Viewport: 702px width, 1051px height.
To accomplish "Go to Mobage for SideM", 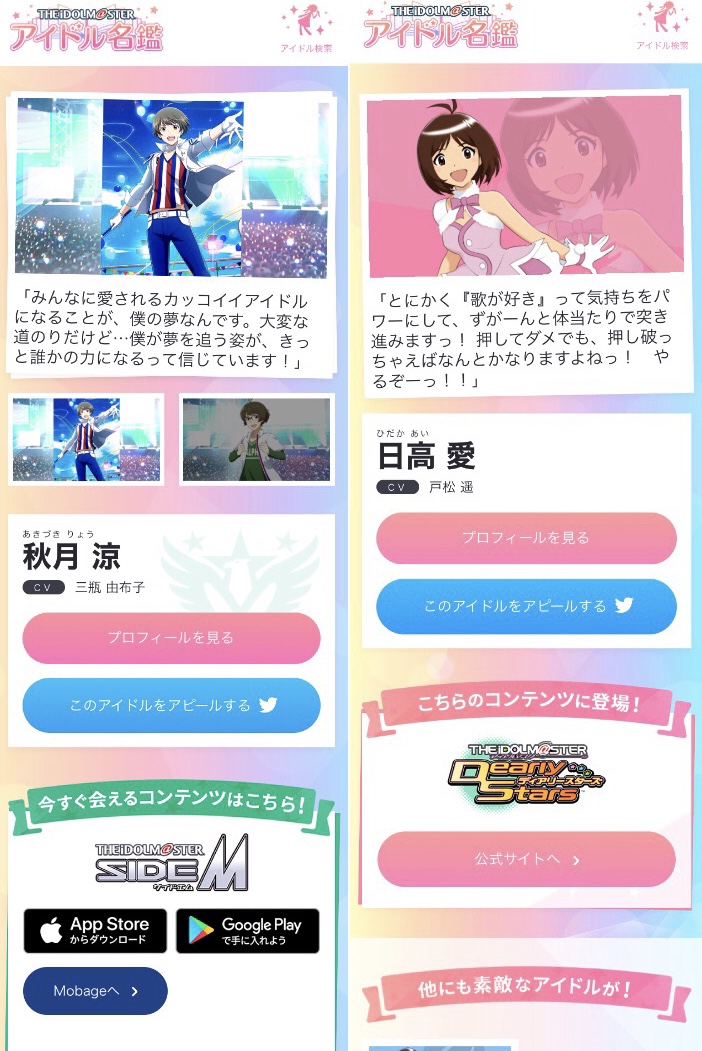I will point(95,991).
